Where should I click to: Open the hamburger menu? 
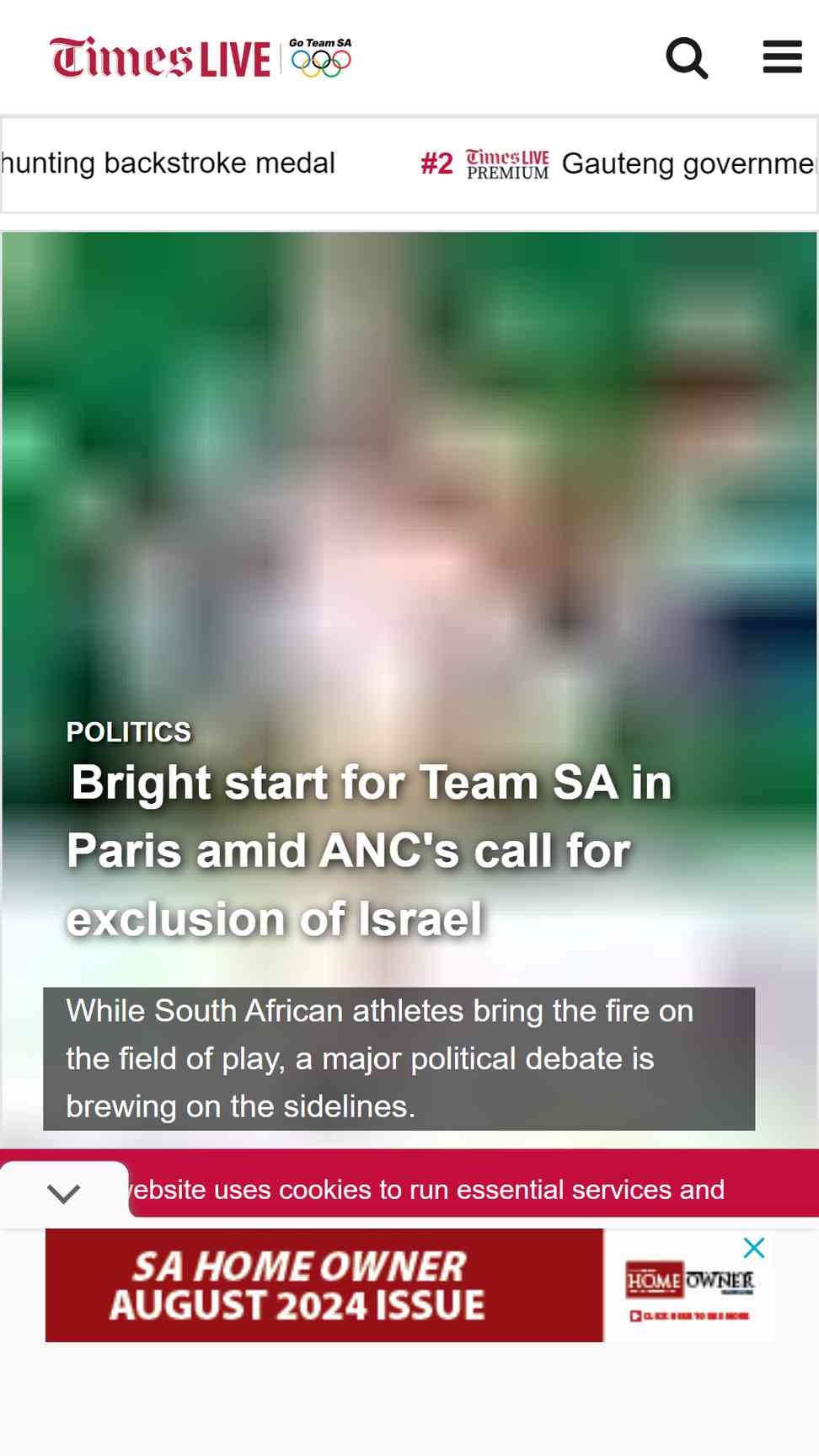[782, 57]
